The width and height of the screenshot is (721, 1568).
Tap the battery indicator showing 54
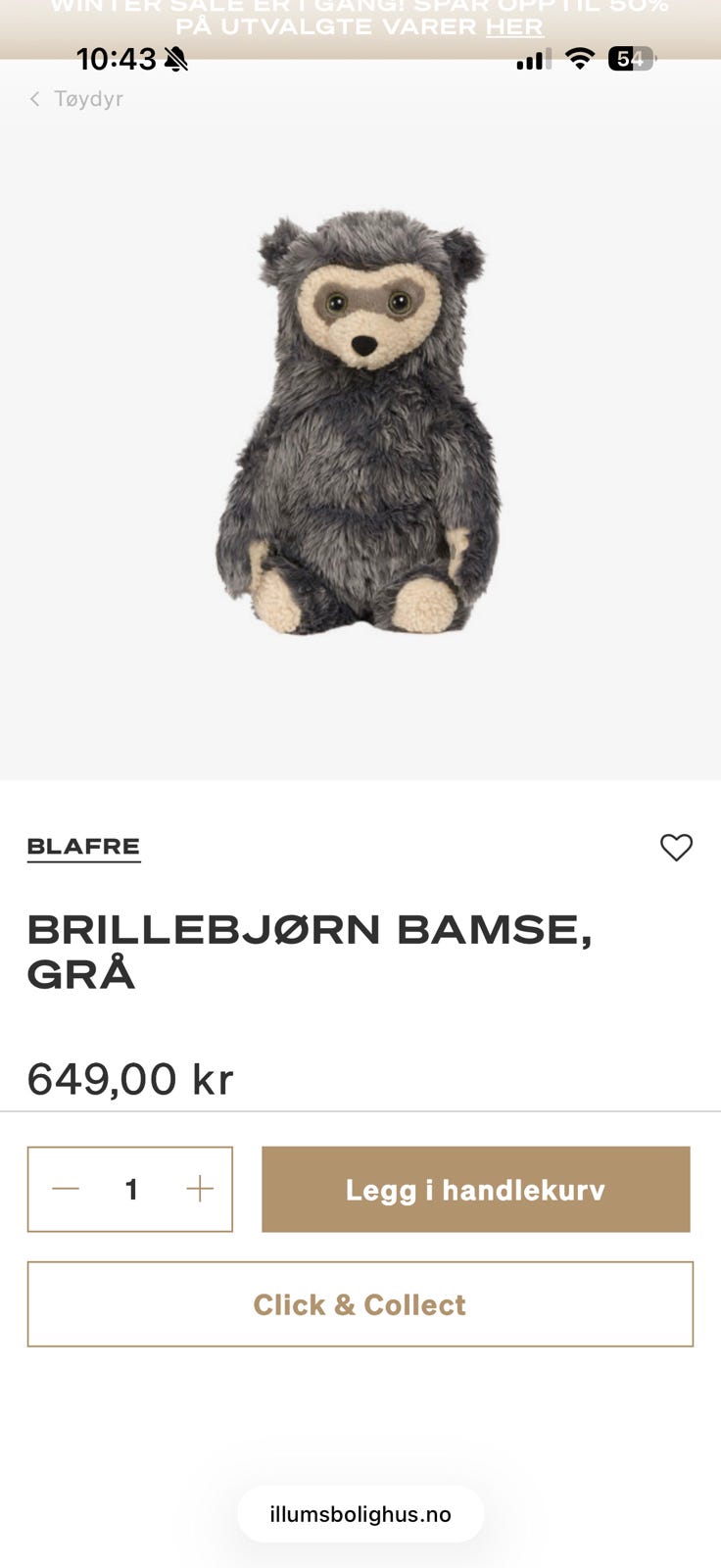click(630, 59)
